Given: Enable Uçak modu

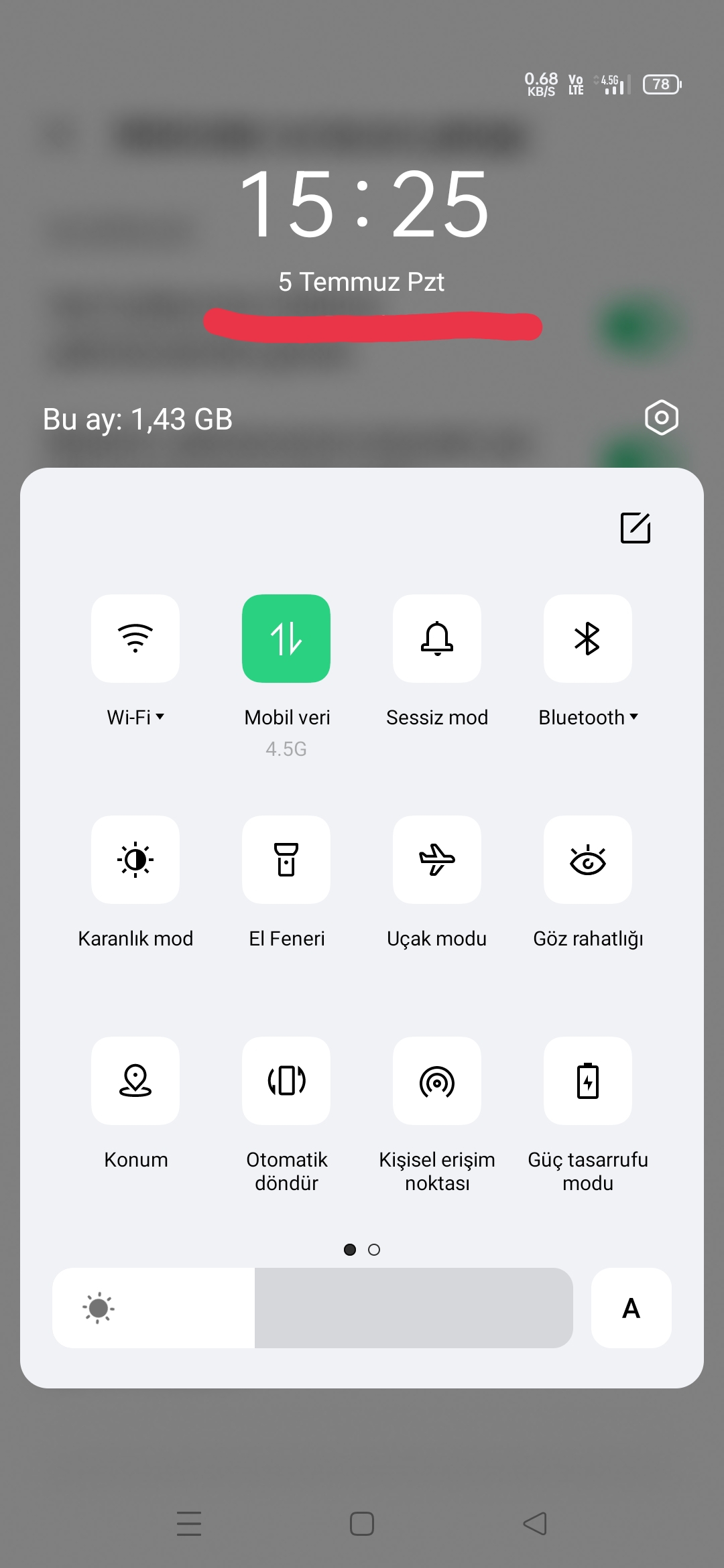Looking at the screenshot, I should pos(437,860).
